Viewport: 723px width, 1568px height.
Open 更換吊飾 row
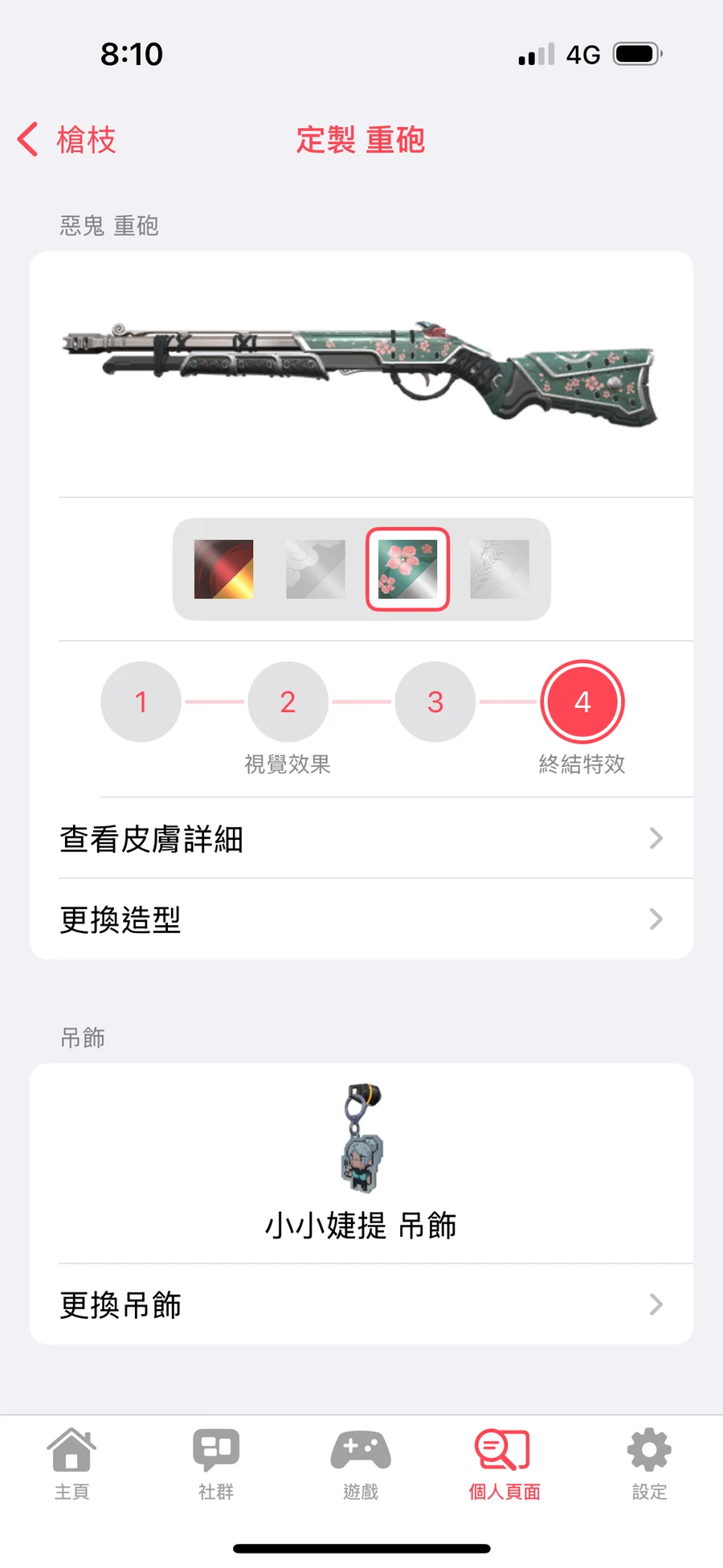tap(361, 1304)
